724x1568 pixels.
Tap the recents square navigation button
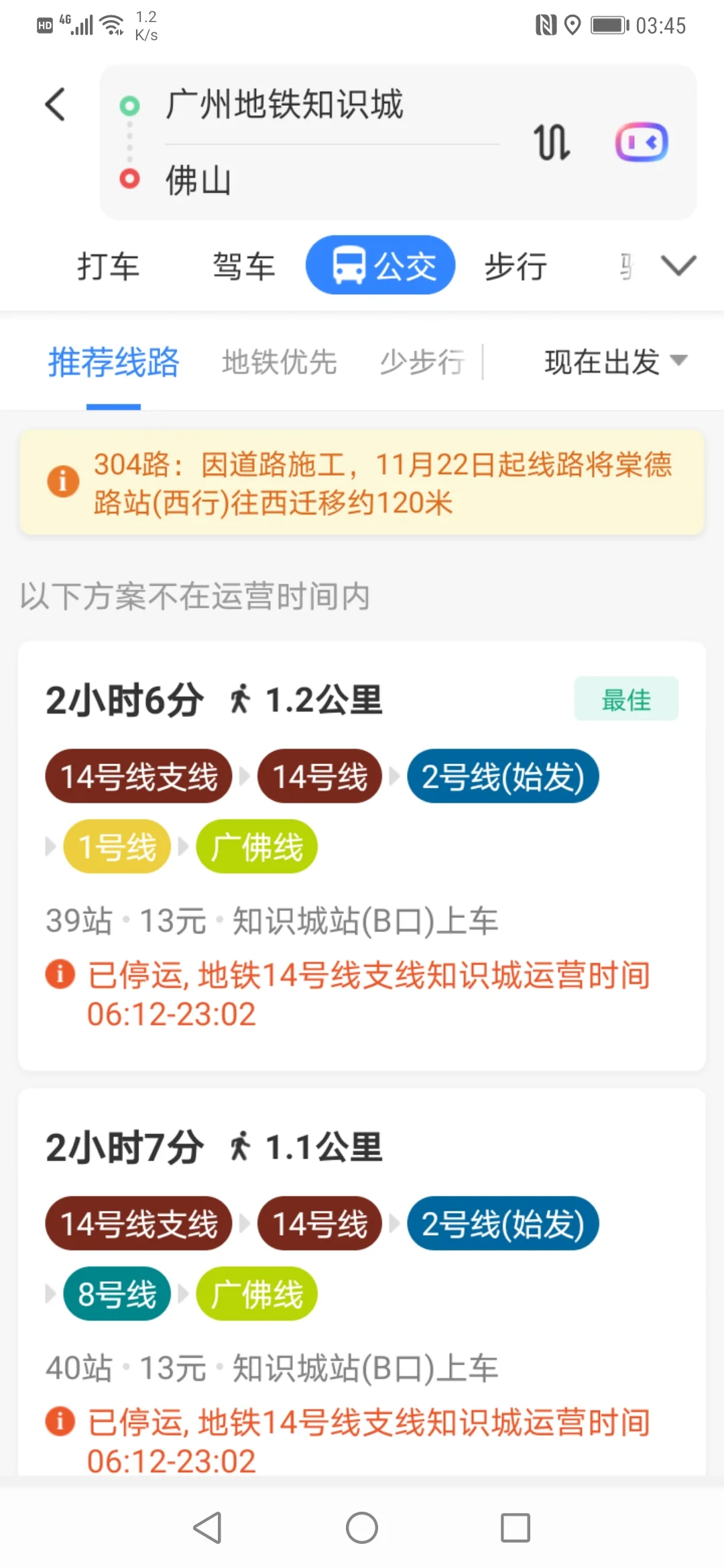pos(515,1528)
